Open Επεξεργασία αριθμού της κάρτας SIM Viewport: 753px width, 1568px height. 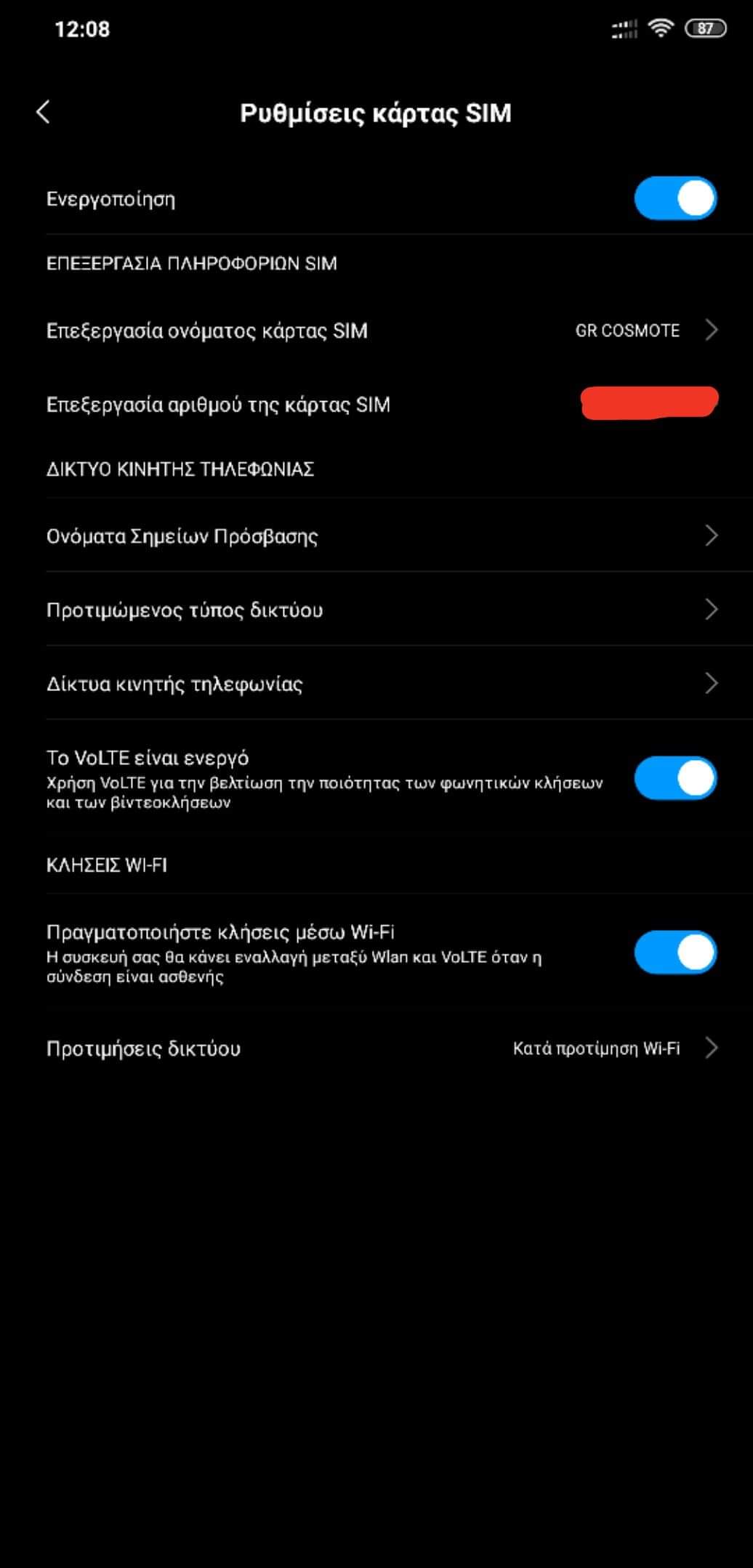pos(378,405)
